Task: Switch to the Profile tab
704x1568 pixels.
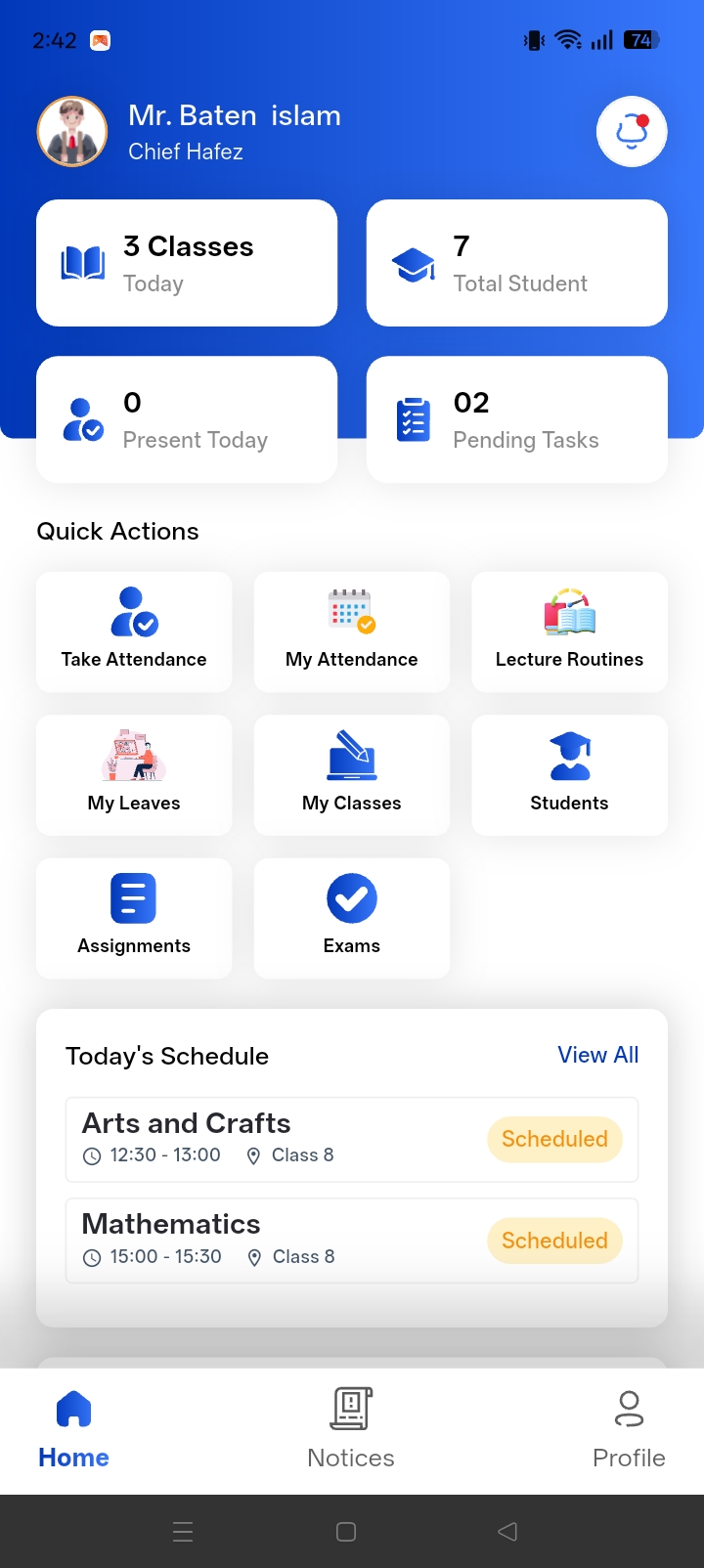Action: (629, 1430)
